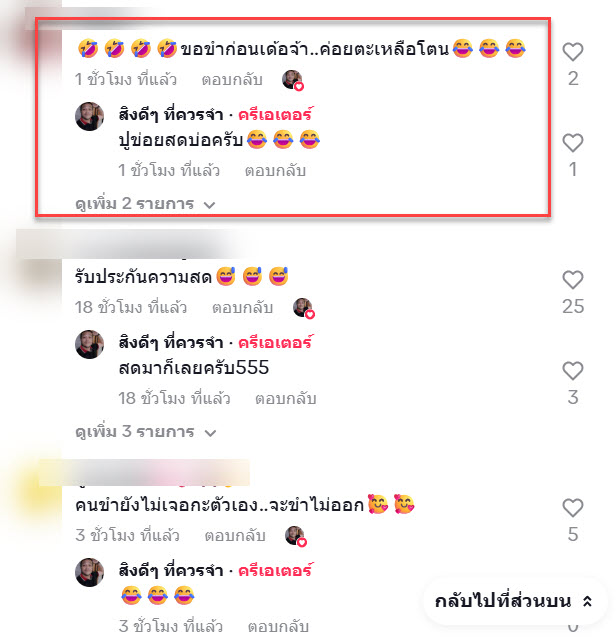Reply to 'สดมากๆเลยครับ555' comment
The width and height of the screenshot is (616, 642).
coord(286,398)
